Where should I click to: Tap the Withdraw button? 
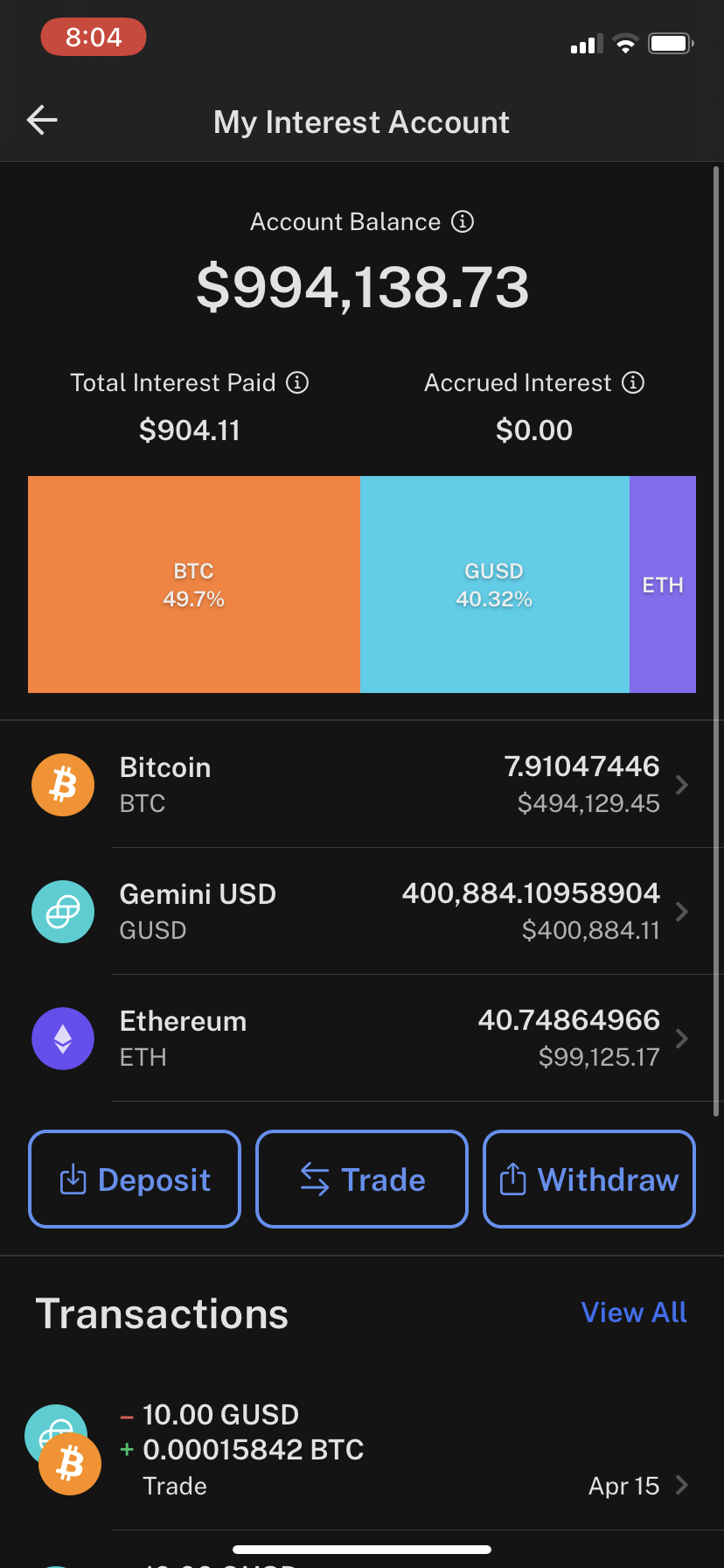(589, 1179)
